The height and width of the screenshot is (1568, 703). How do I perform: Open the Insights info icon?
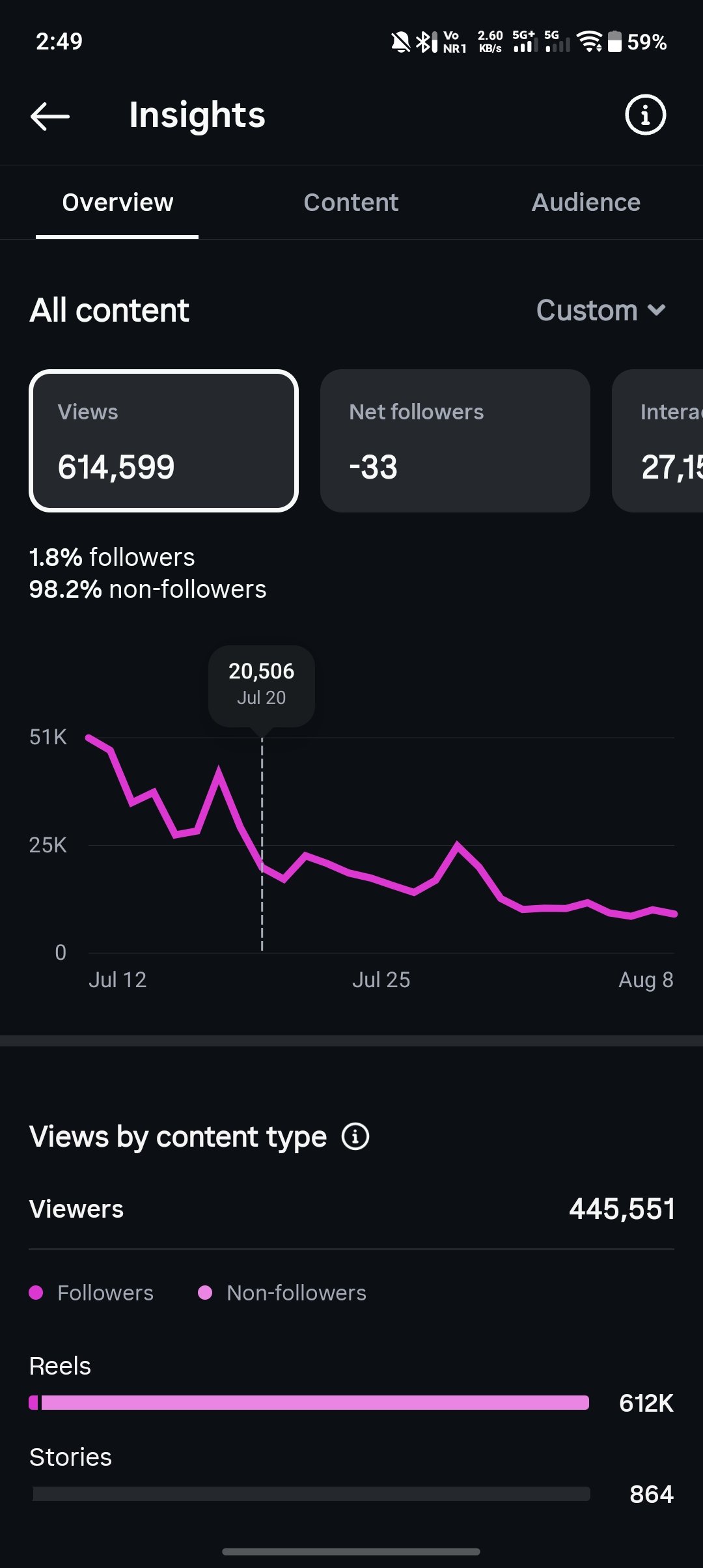pyautogui.click(x=645, y=115)
